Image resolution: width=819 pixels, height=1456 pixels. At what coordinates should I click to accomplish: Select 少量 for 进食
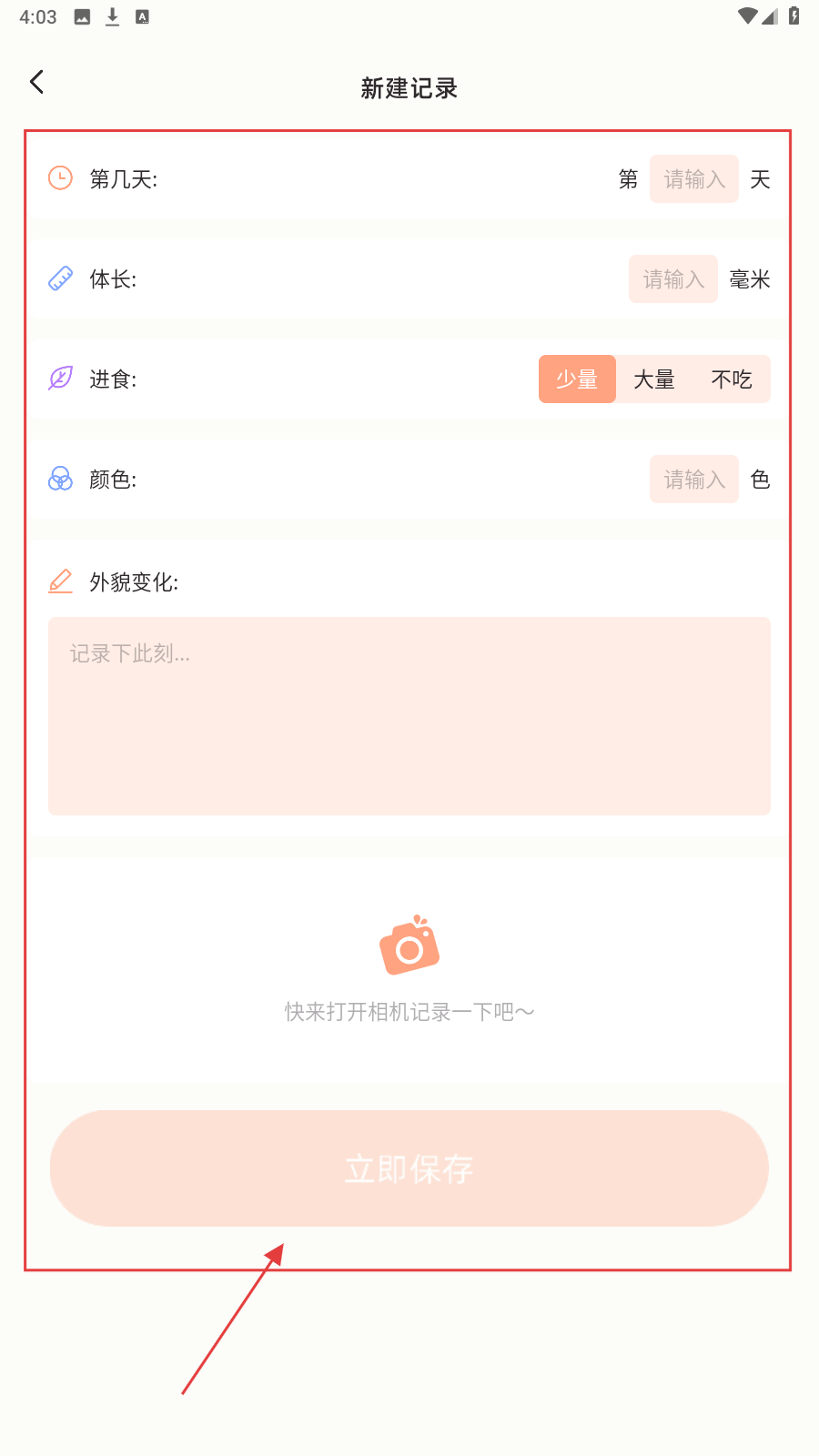pyautogui.click(x=577, y=379)
